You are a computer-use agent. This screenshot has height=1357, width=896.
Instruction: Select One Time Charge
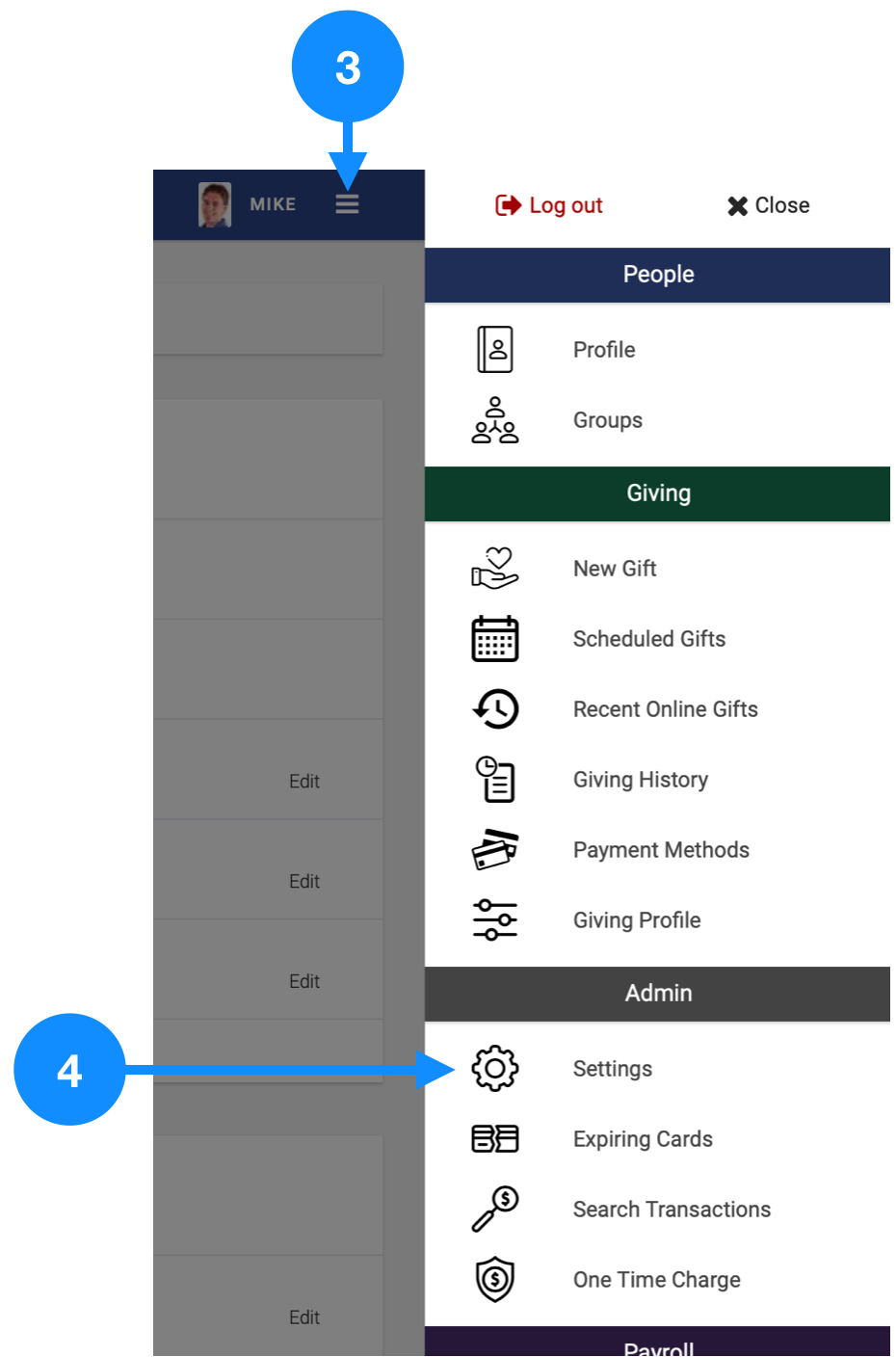click(x=656, y=1280)
